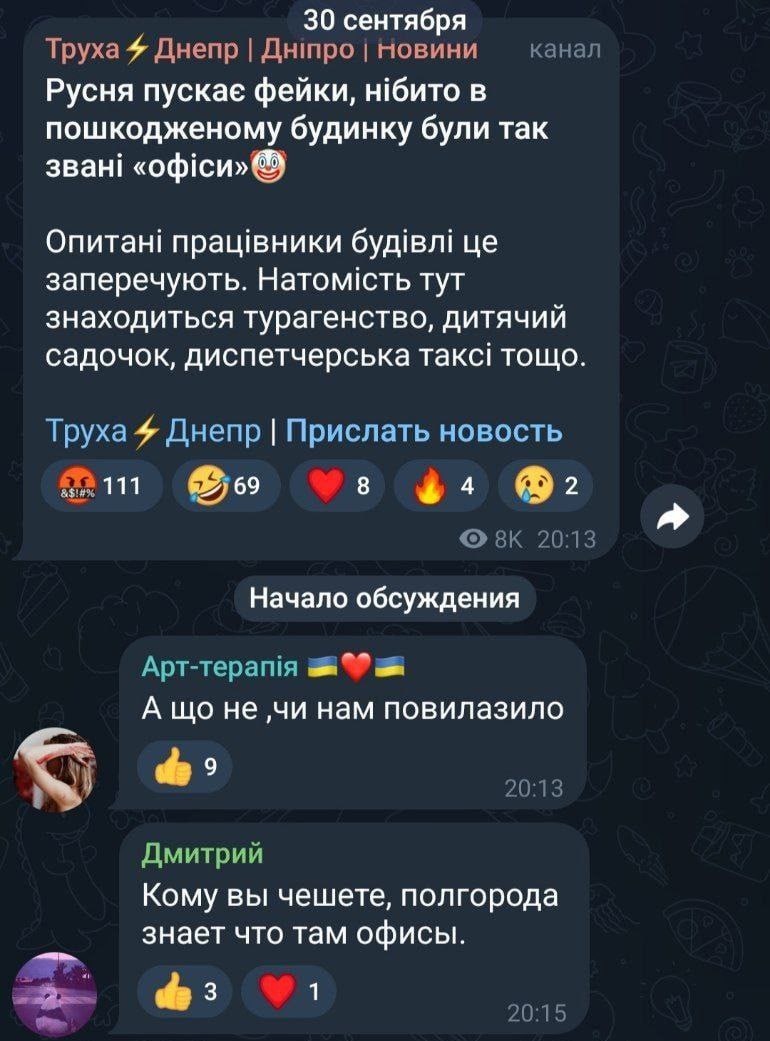
Task: Add the laughing reaction with 69
Action: tap(224, 486)
